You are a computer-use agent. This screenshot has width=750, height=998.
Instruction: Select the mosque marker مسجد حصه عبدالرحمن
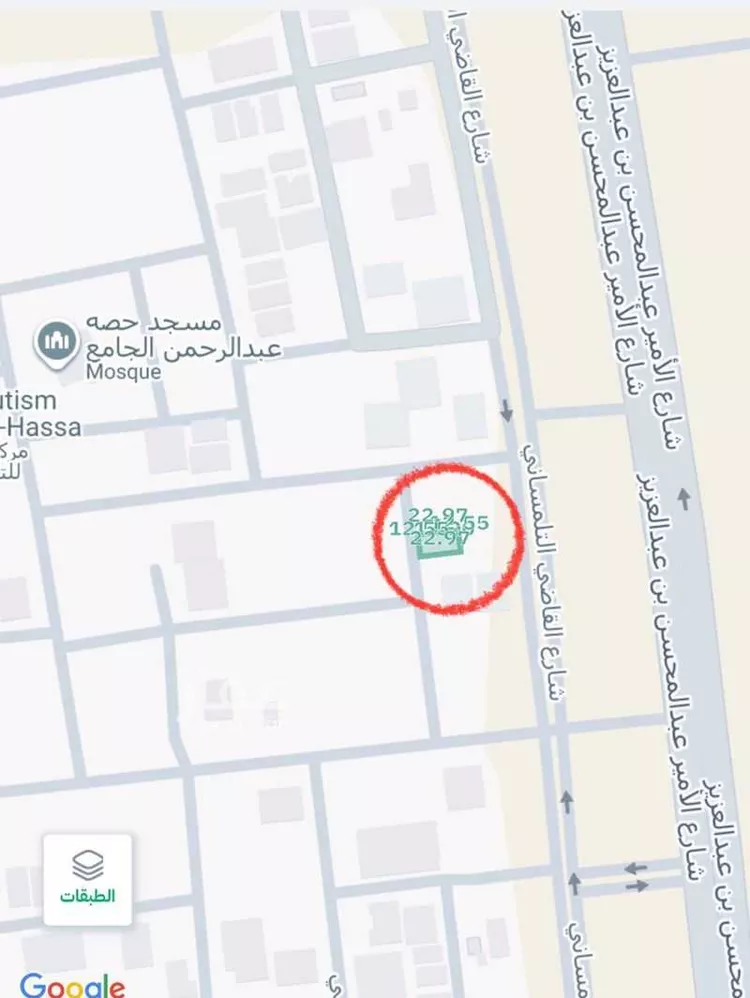point(56,342)
